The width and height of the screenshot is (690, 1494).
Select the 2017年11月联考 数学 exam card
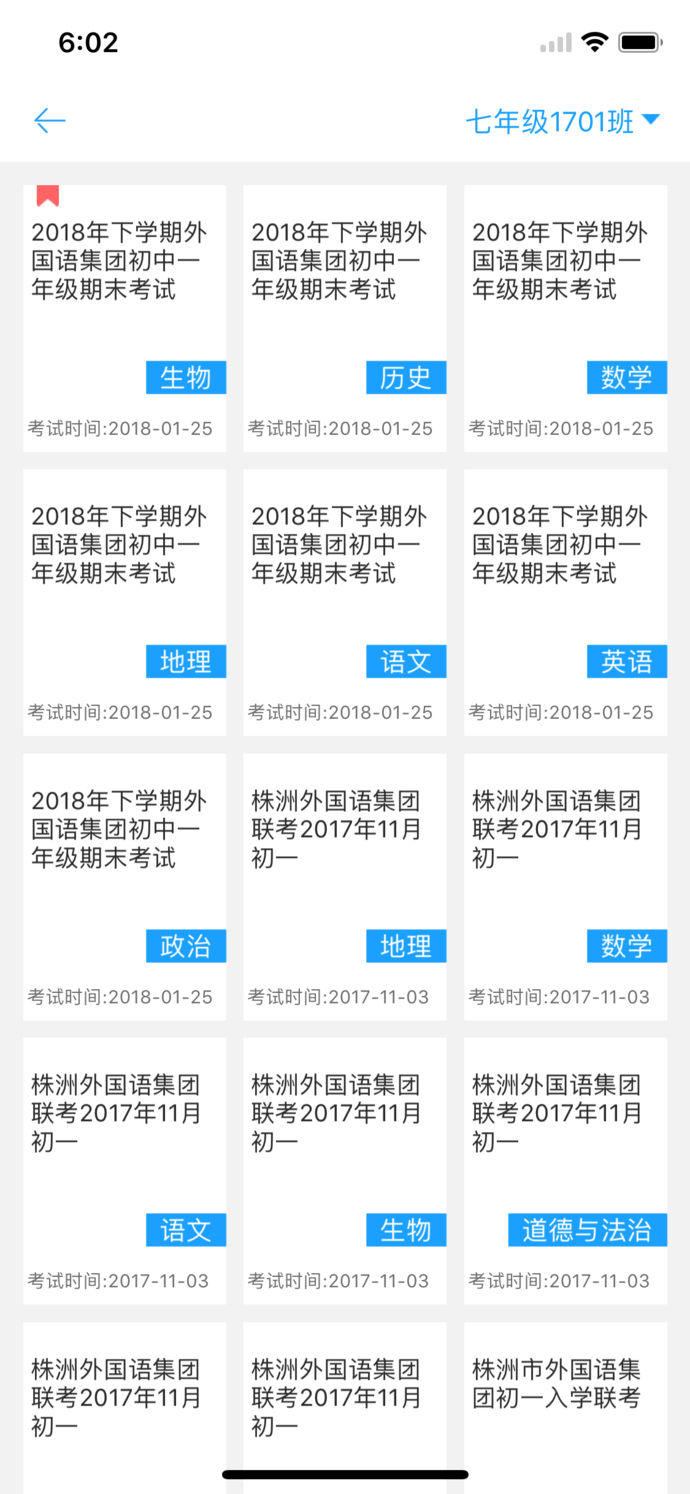(x=565, y=886)
